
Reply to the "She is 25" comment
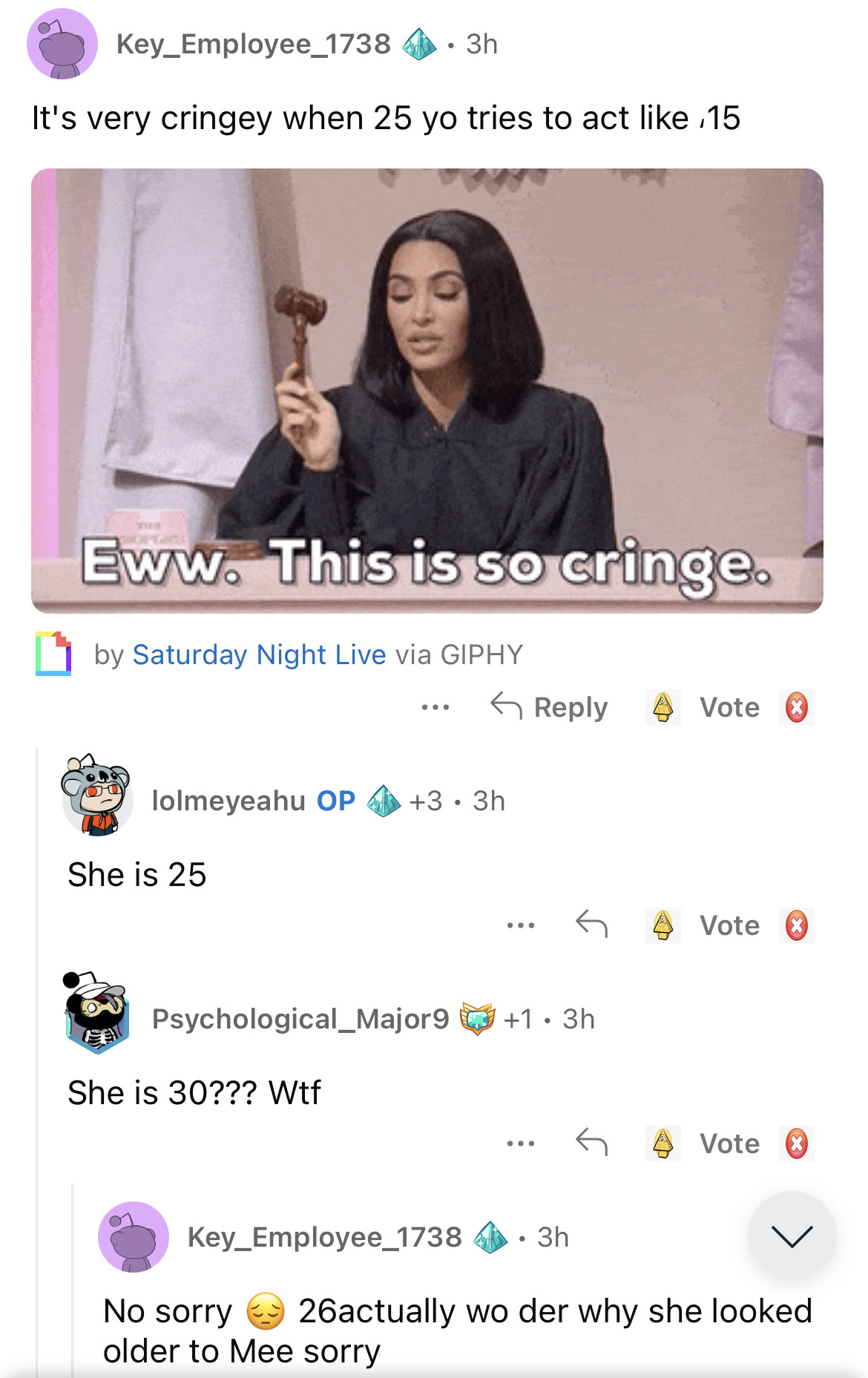click(591, 925)
